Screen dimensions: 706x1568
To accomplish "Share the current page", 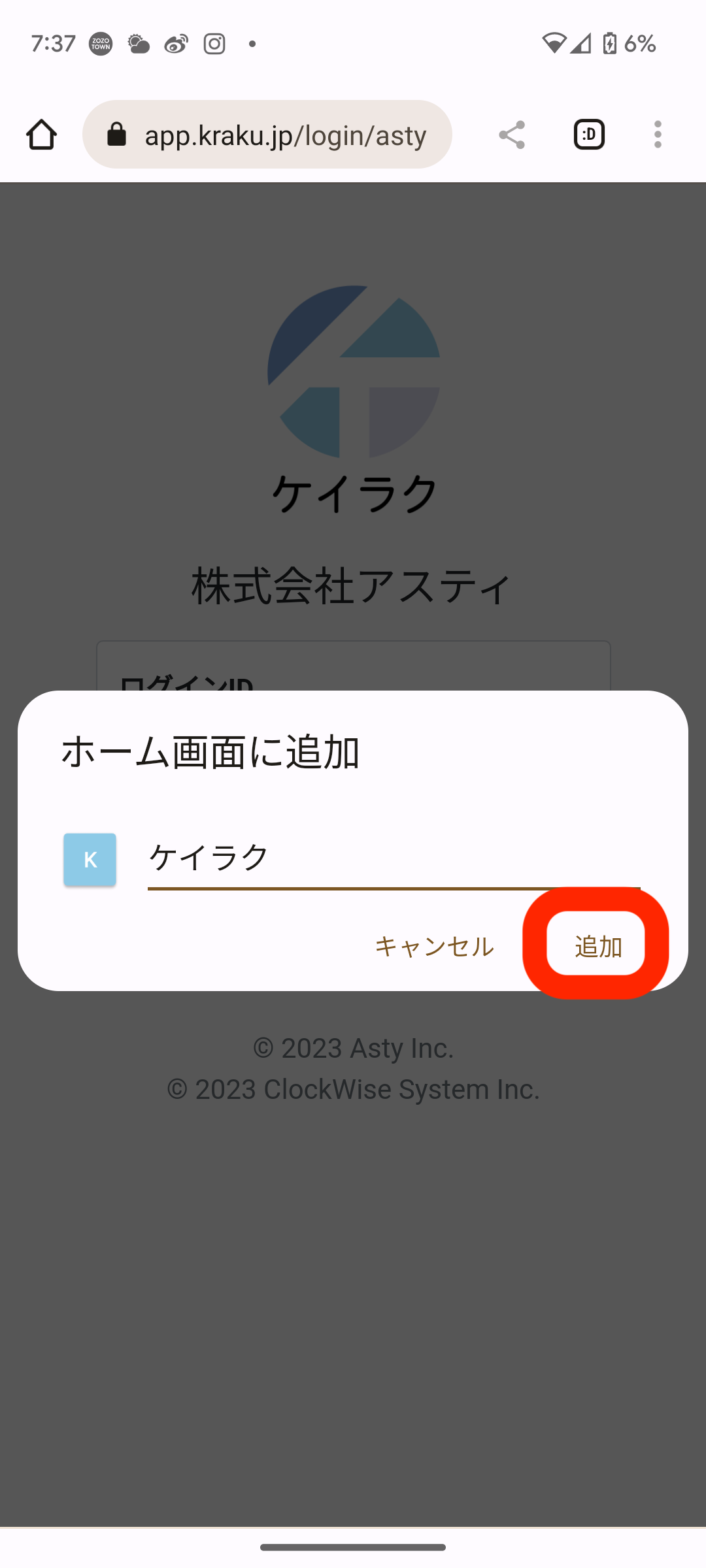I will tap(512, 135).
